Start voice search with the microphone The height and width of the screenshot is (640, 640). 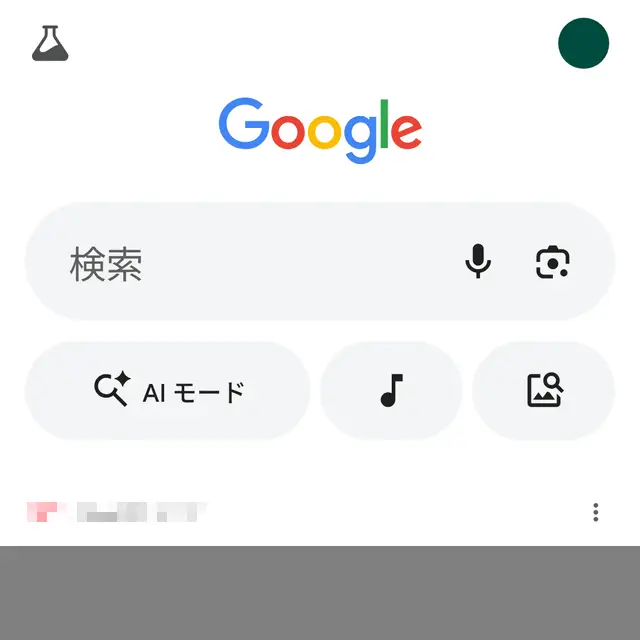[x=478, y=262]
